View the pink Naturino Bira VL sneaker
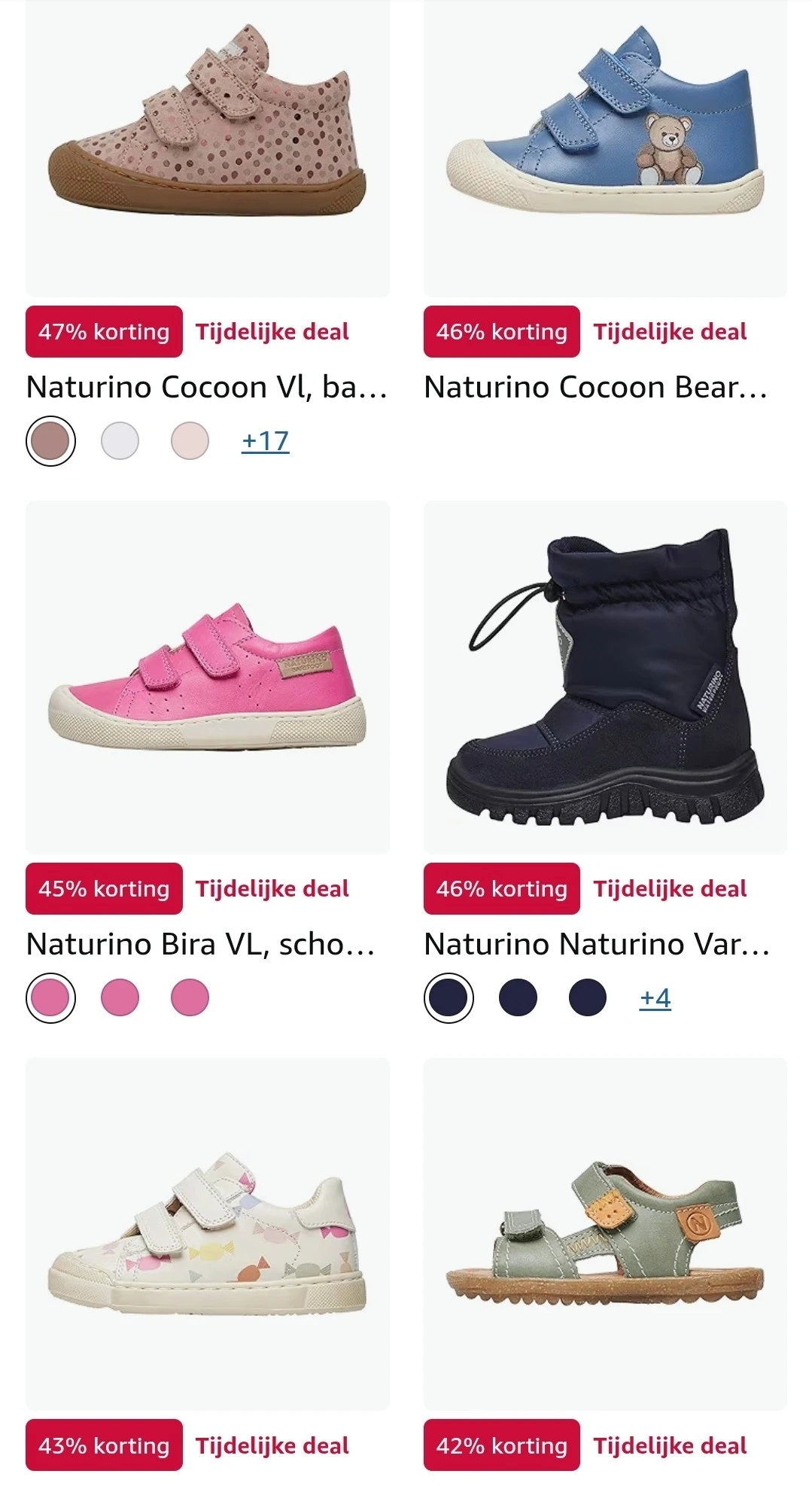Screen dimensions: 812x1486 (208, 678)
